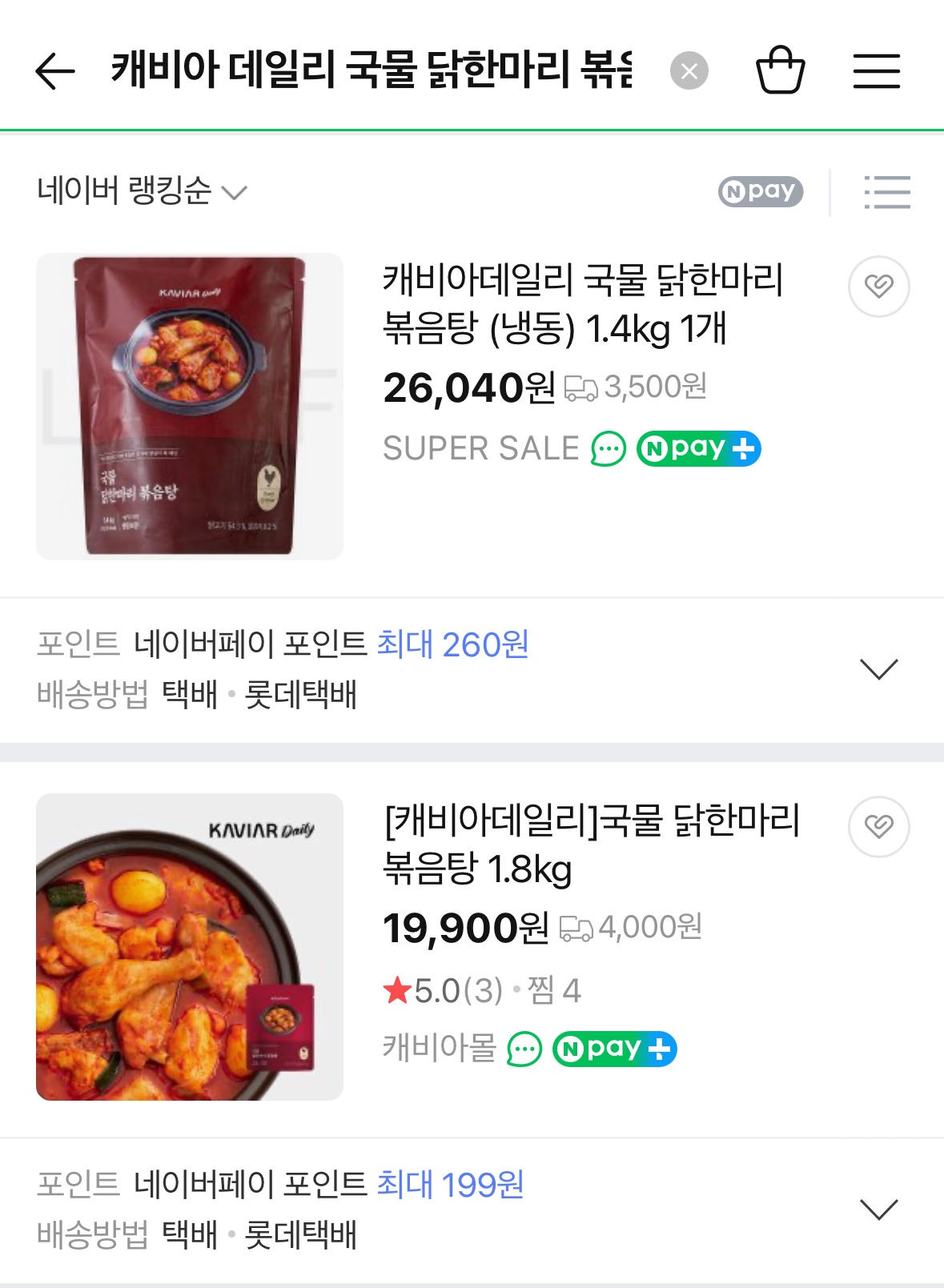Toggle the Npay filter

[x=760, y=191]
